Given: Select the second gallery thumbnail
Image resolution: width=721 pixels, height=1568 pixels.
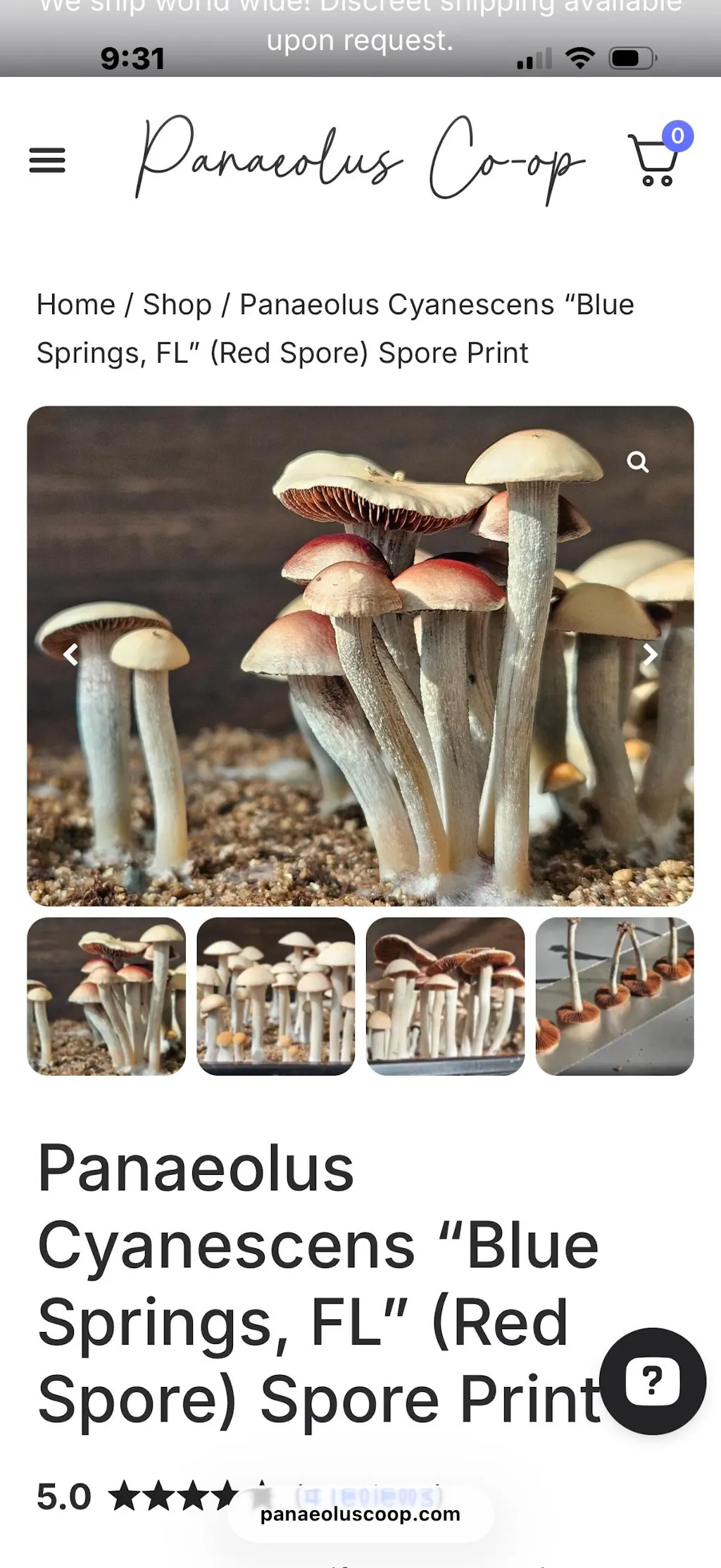Looking at the screenshot, I should coord(276,996).
